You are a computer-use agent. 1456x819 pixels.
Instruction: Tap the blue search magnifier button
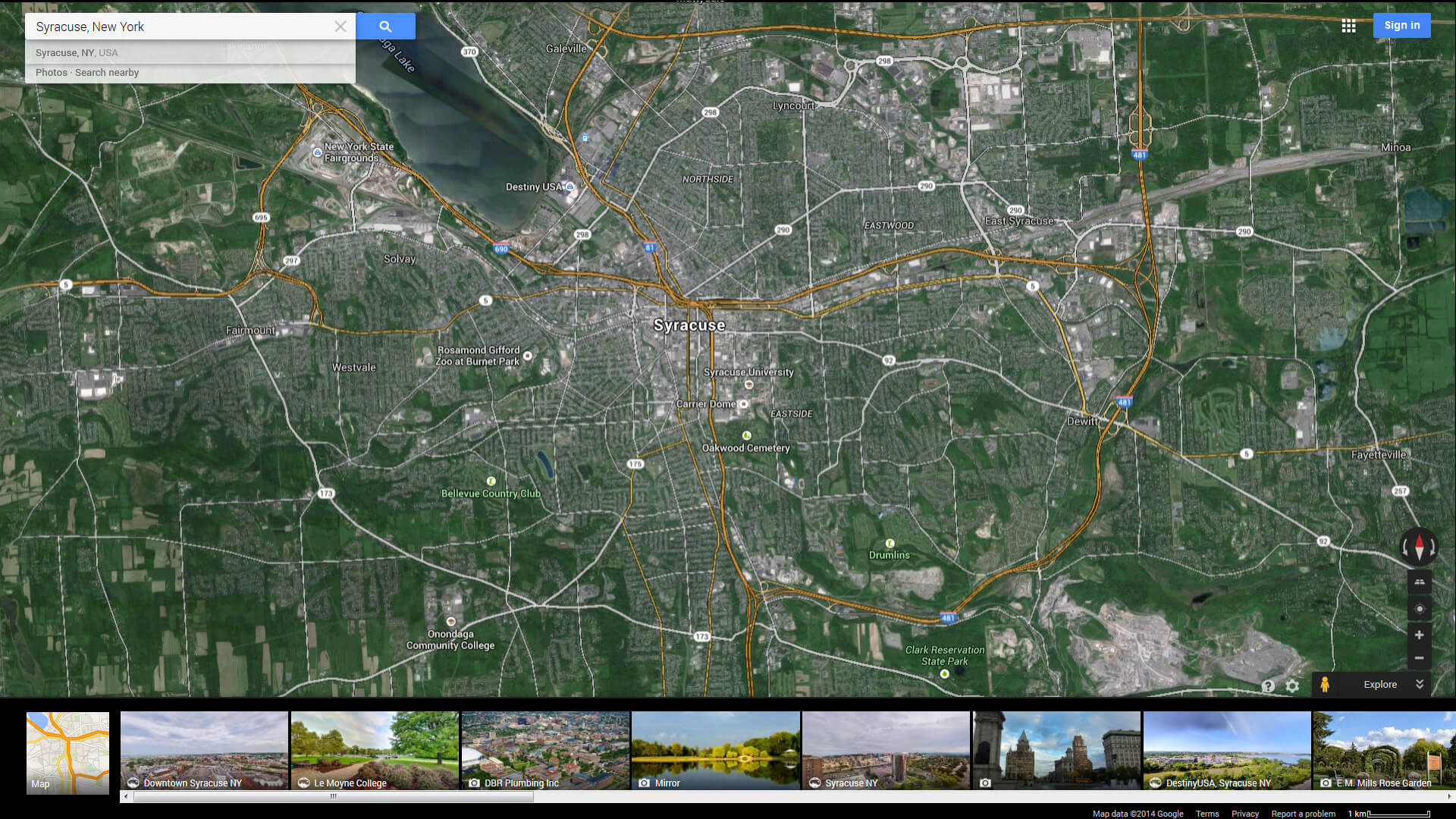coord(385,27)
